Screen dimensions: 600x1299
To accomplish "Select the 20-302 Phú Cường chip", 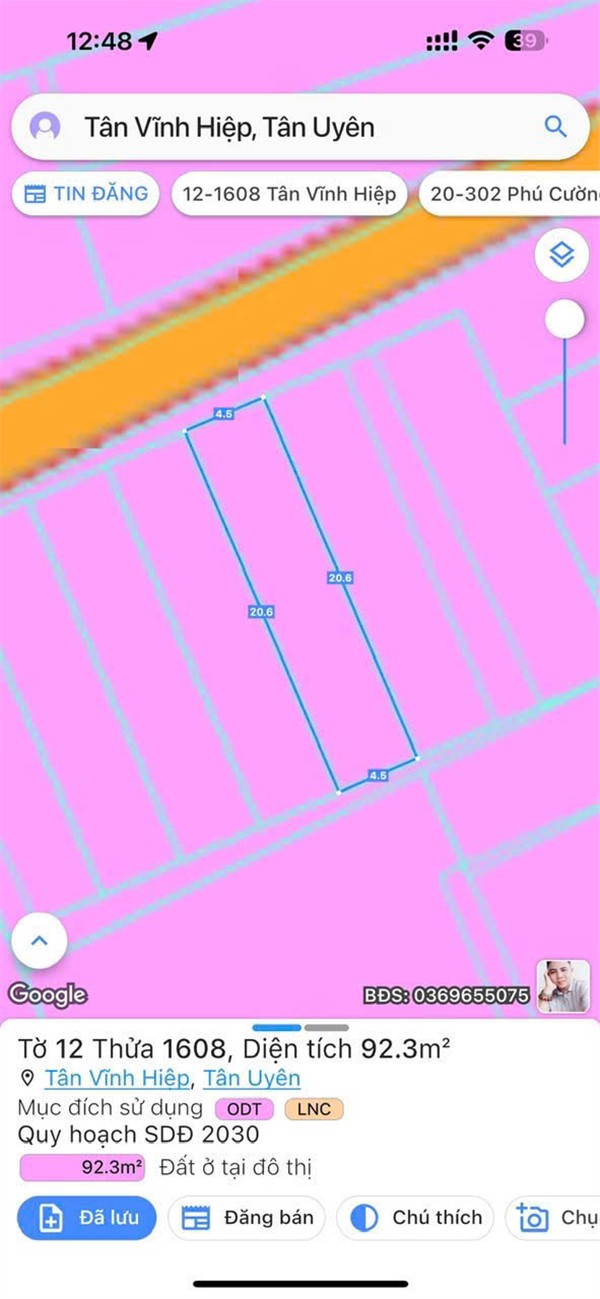I will click(512, 194).
